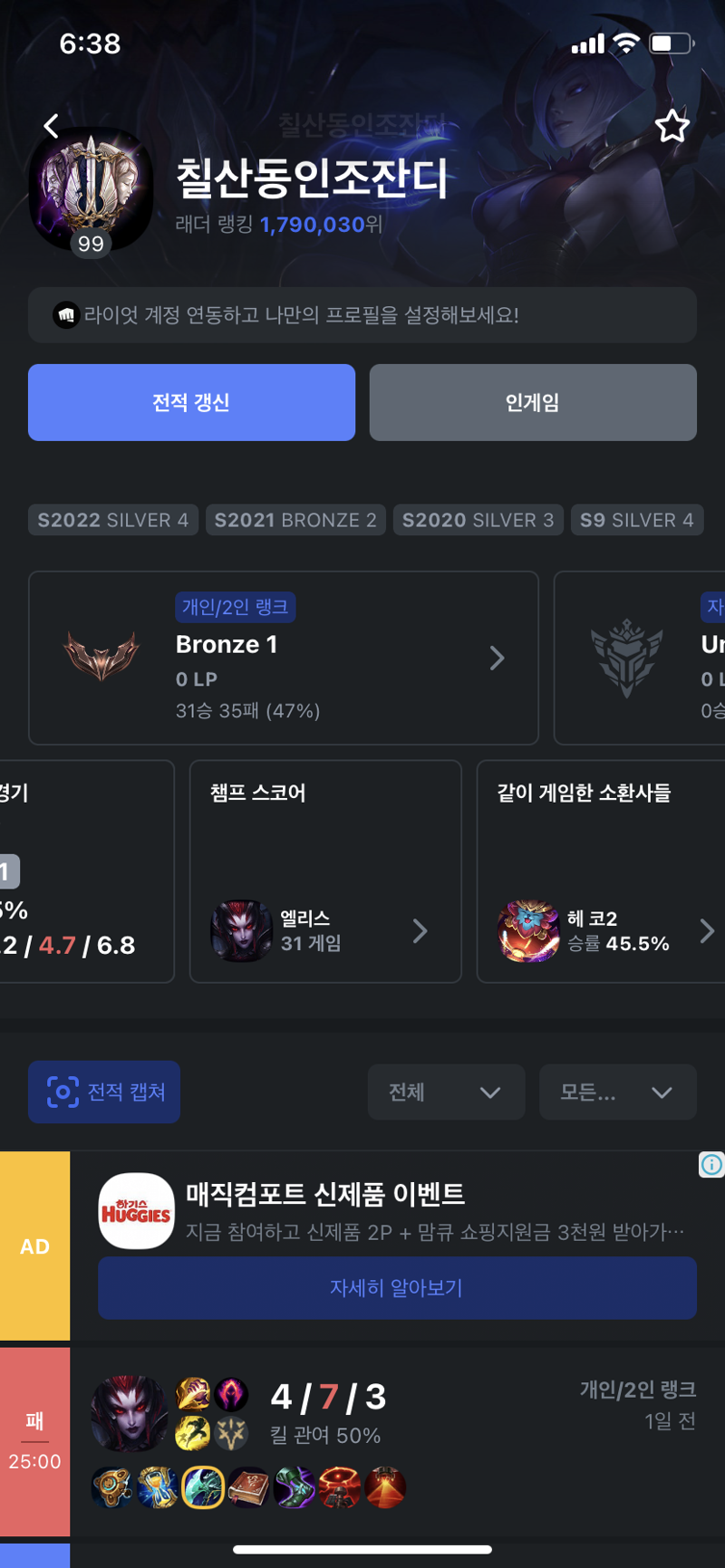
Task: Open the 4/7/3 loss match row
Action: click(x=362, y=1442)
